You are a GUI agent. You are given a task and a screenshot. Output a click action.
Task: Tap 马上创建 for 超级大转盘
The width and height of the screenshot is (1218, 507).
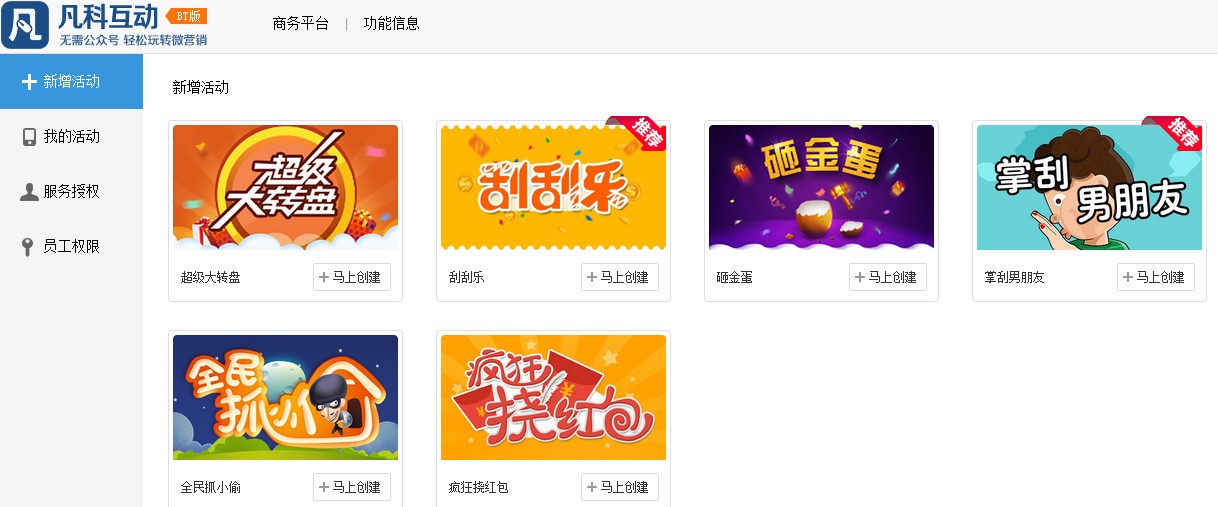pos(351,277)
